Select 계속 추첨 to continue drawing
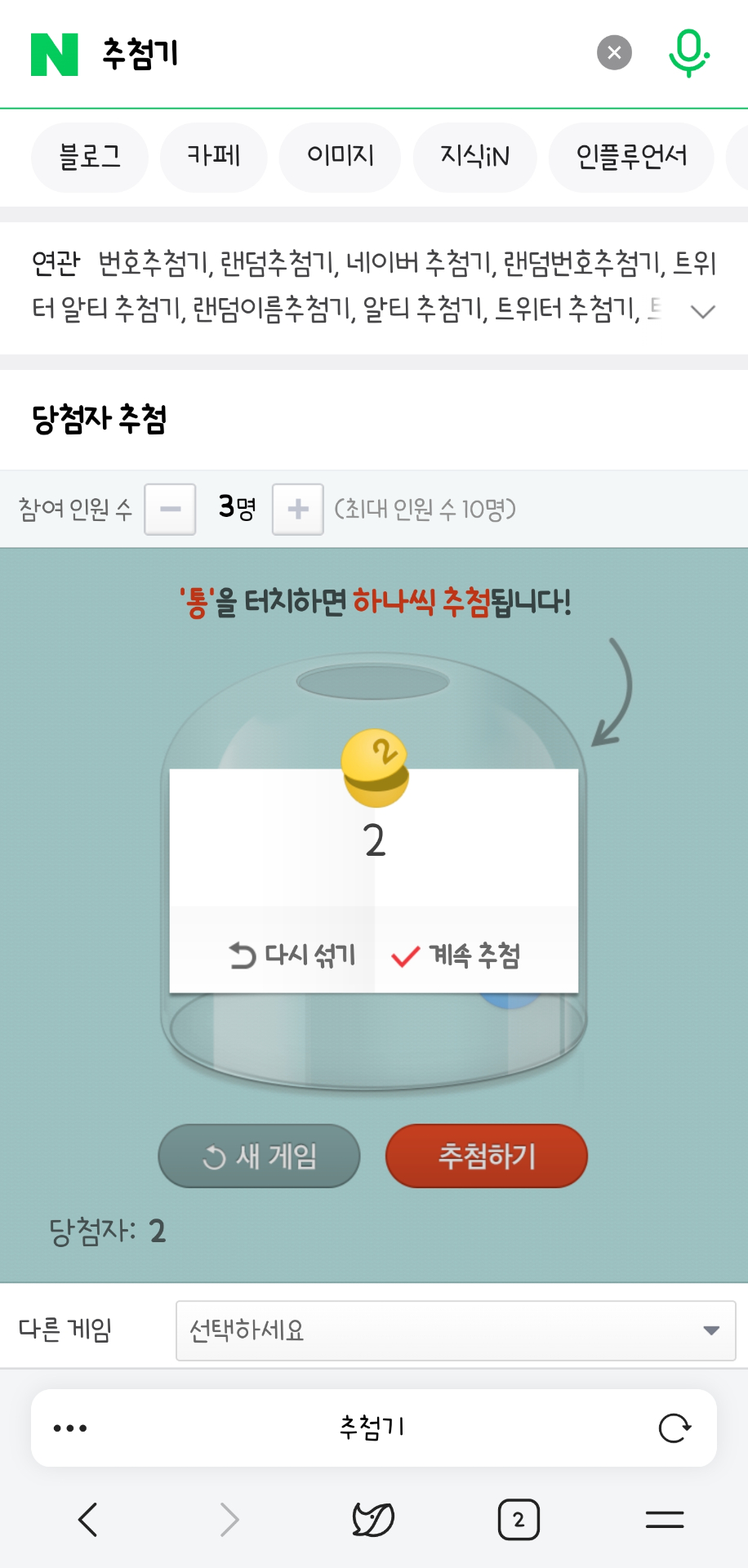Image resolution: width=748 pixels, height=1568 pixels. click(456, 955)
